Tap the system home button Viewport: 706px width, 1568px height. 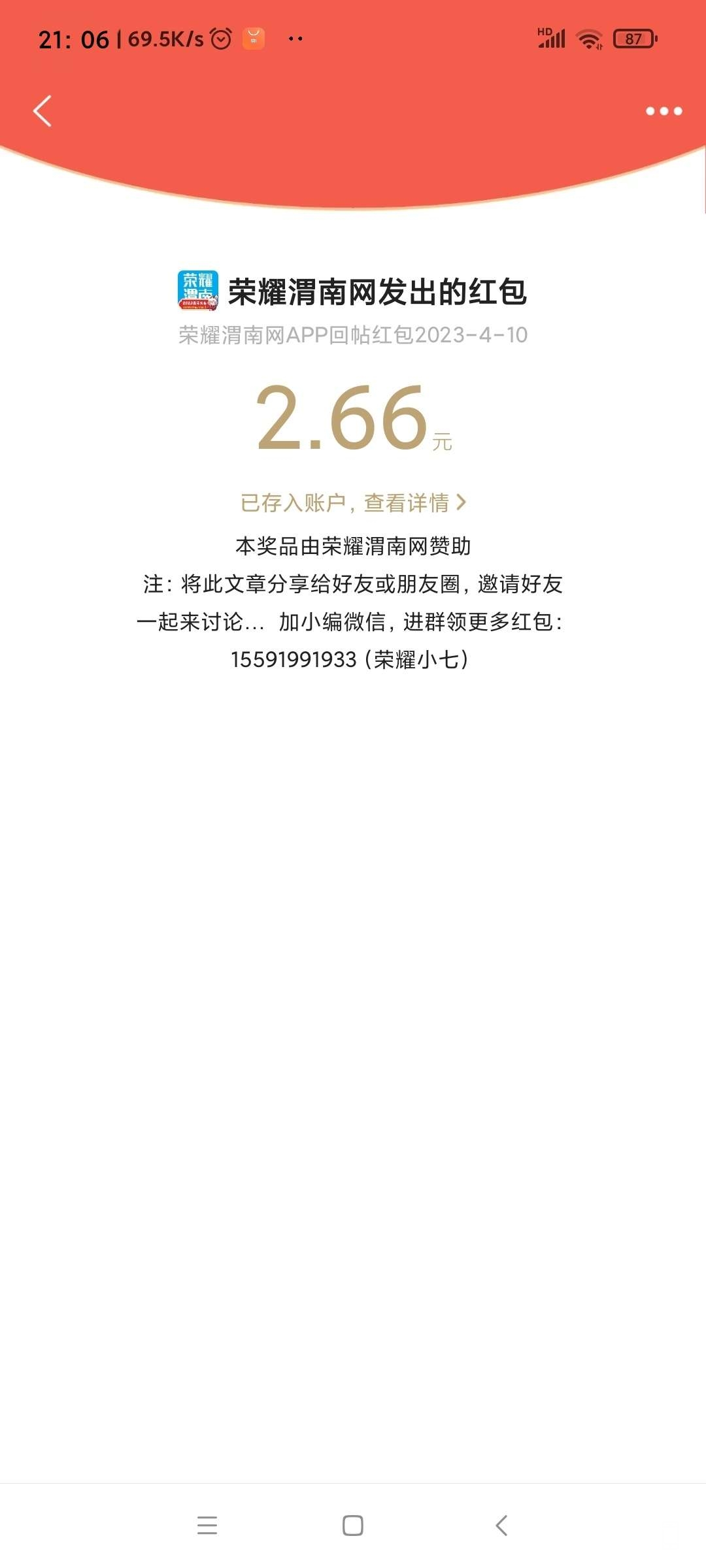click(353, 1526)
